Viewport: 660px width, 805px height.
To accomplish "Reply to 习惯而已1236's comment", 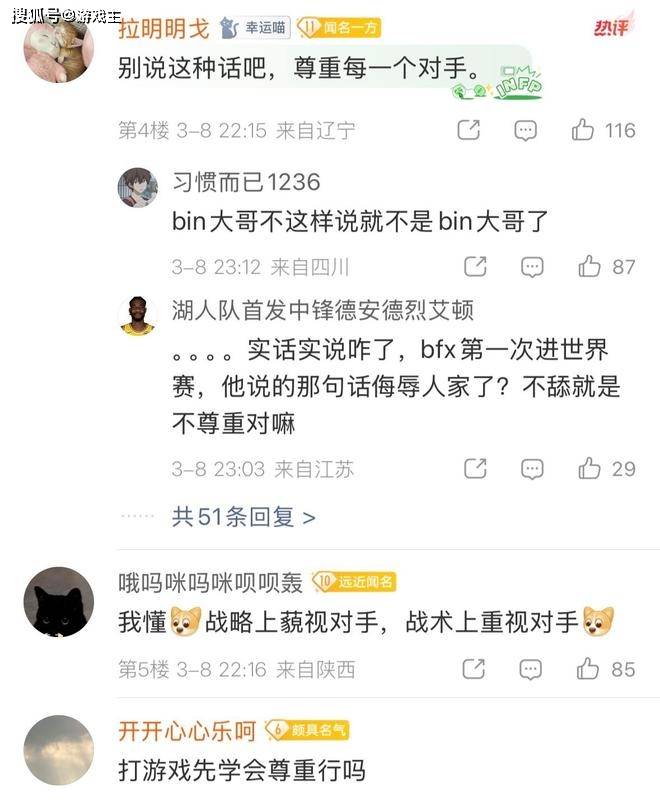I will 532,267.
